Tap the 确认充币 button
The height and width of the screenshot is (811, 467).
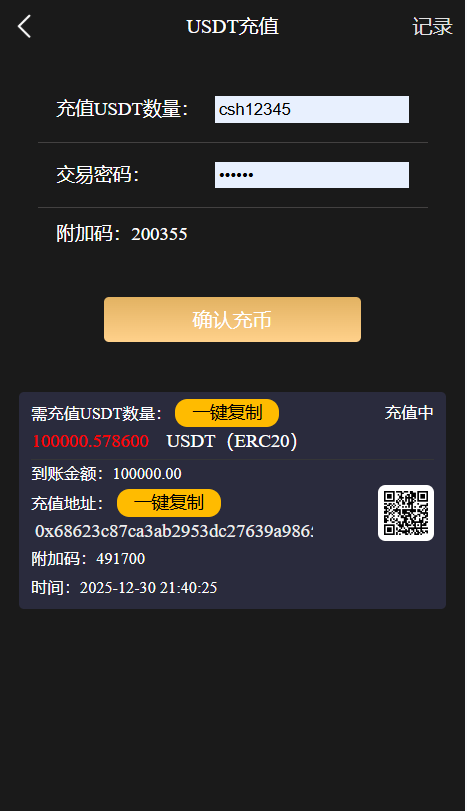pos(232,320)
